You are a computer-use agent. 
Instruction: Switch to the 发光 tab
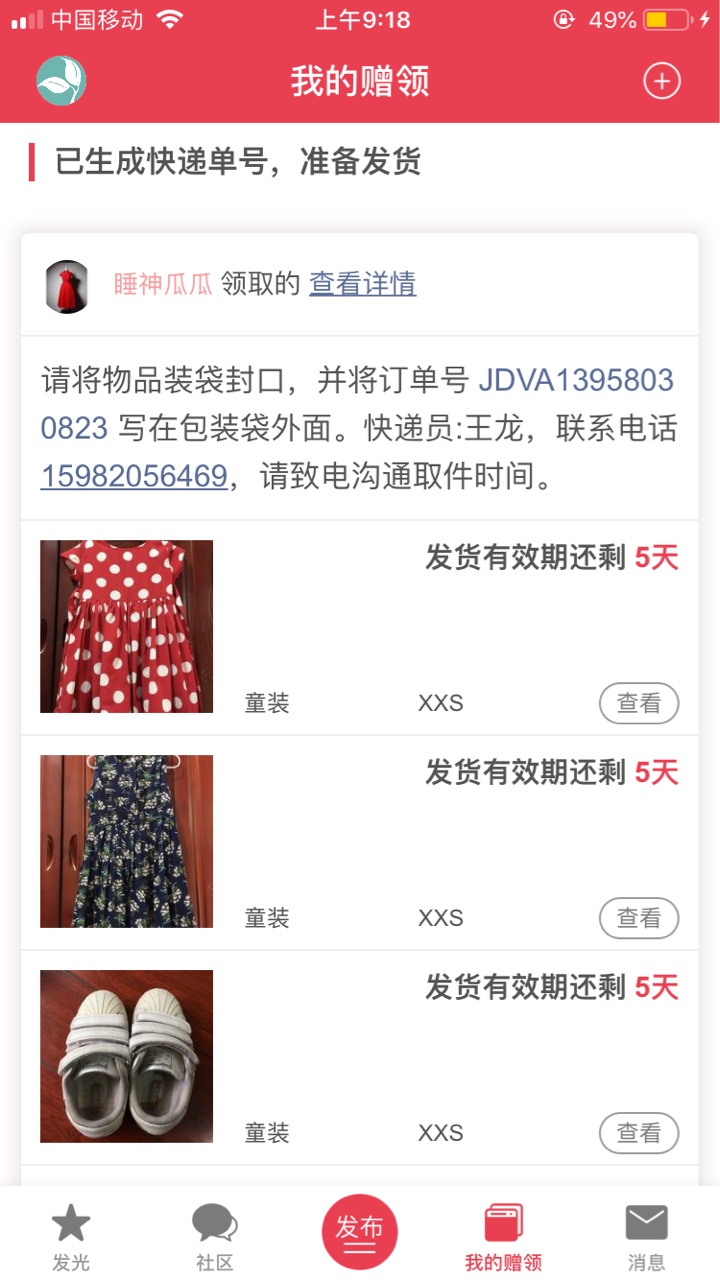tap(71, 1236)
